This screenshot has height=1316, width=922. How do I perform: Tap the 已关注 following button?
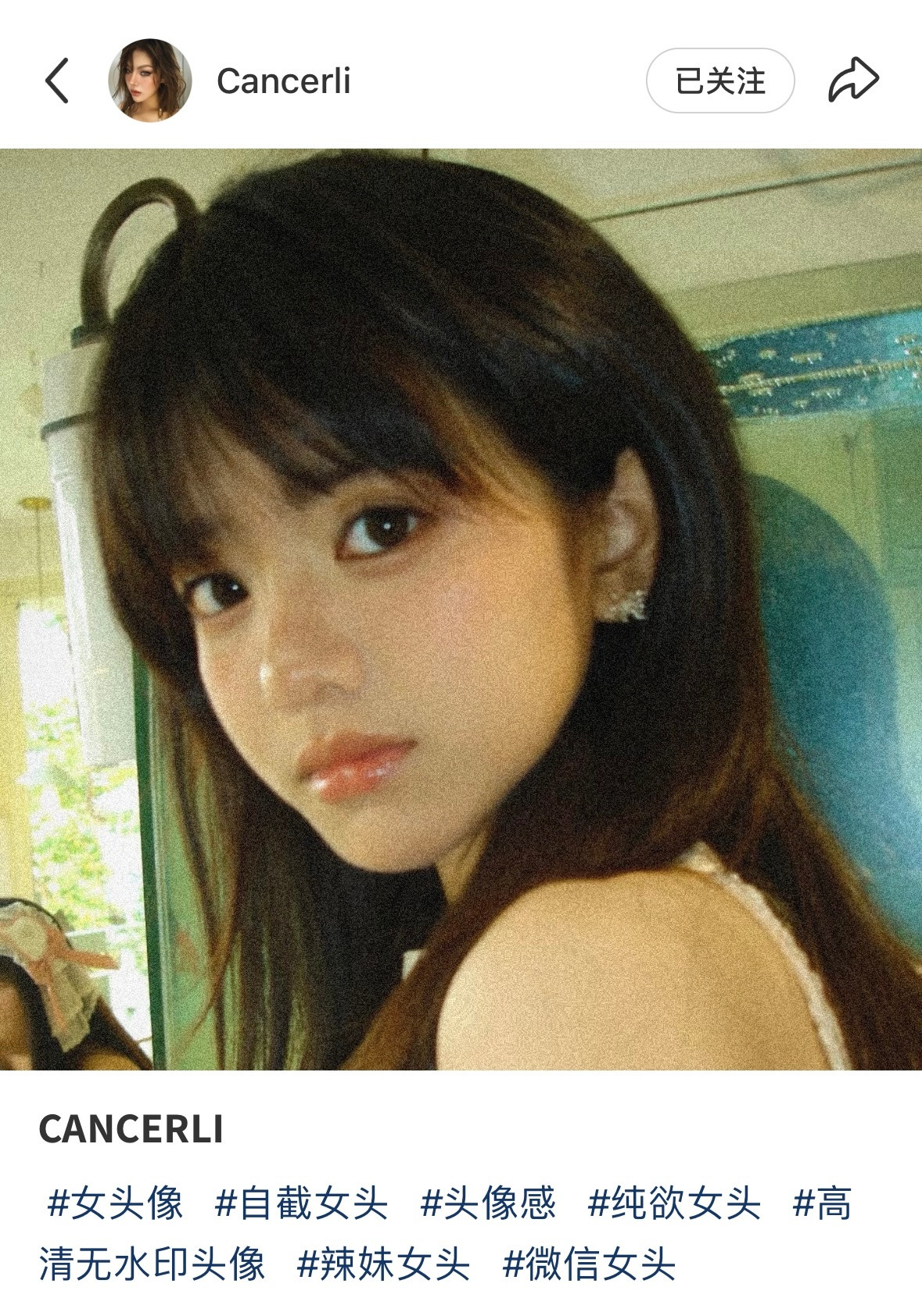click(x=719, y=81)
